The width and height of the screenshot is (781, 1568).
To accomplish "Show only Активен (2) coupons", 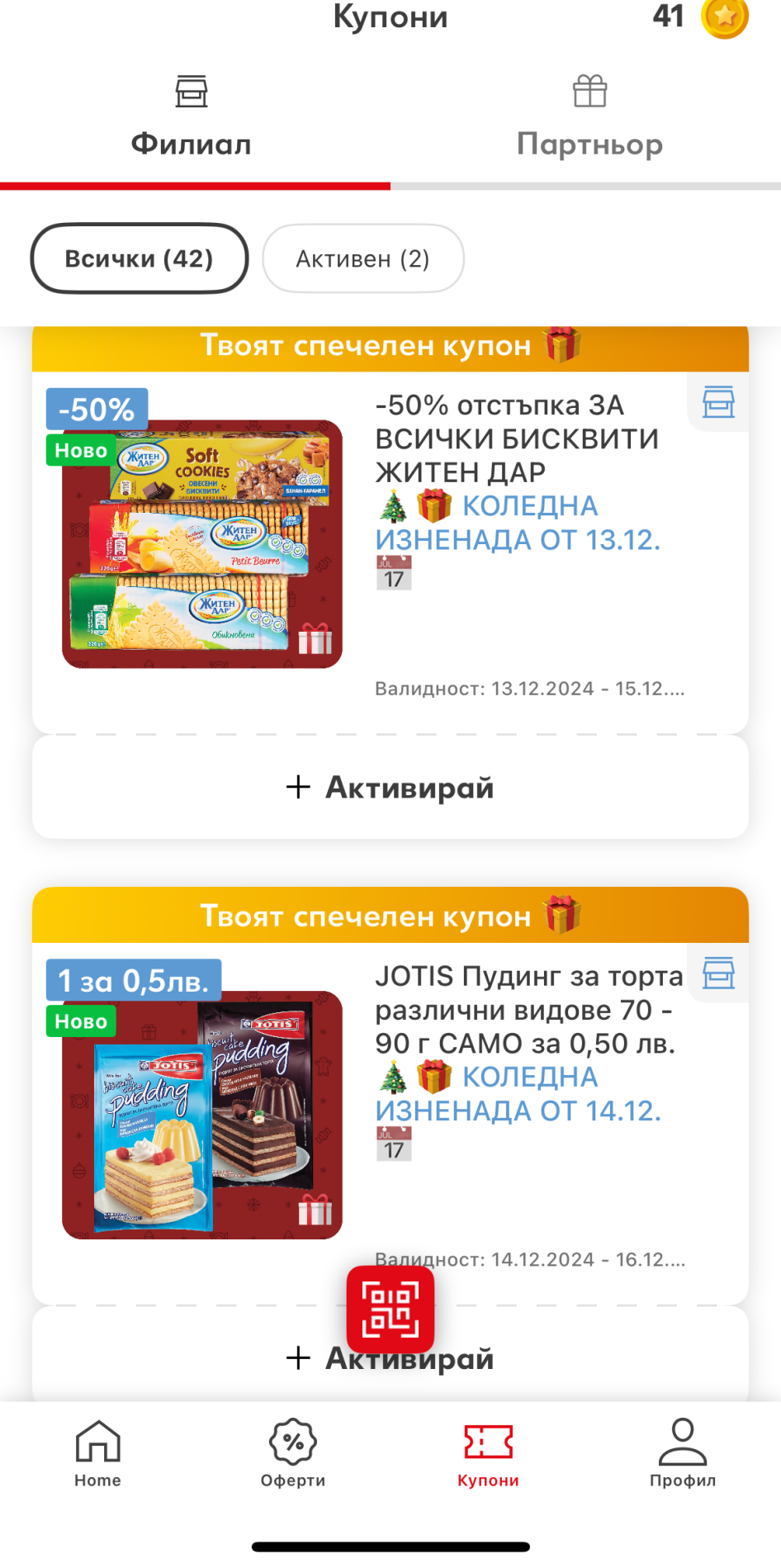I will click(x=362, y=258).
